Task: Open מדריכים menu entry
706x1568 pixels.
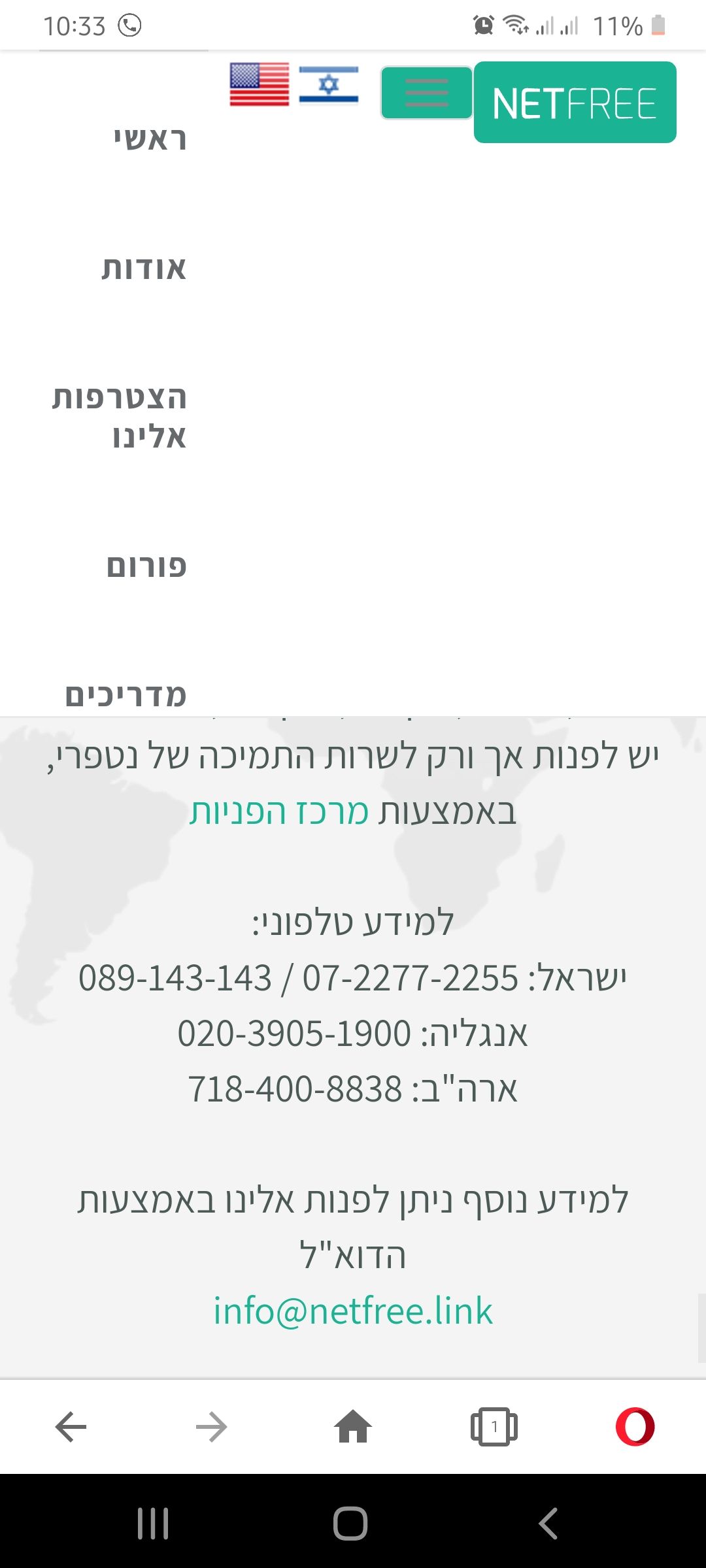Action: pyautogui.click(x=126, y=695)
